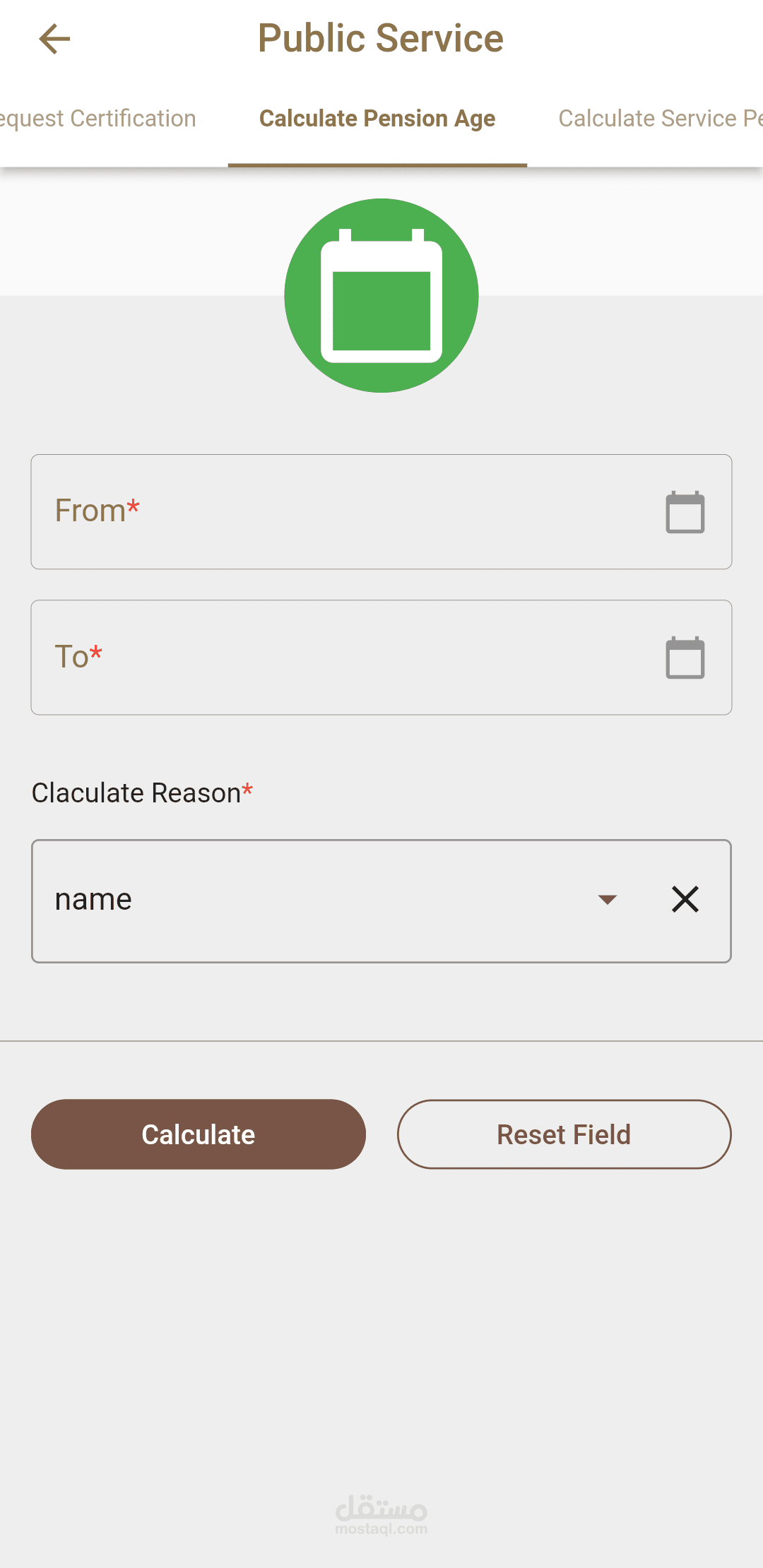This screenshot has width=763, height=1568.
Task: Clear the Calculate Reason selection
Action: coord(685,899)
